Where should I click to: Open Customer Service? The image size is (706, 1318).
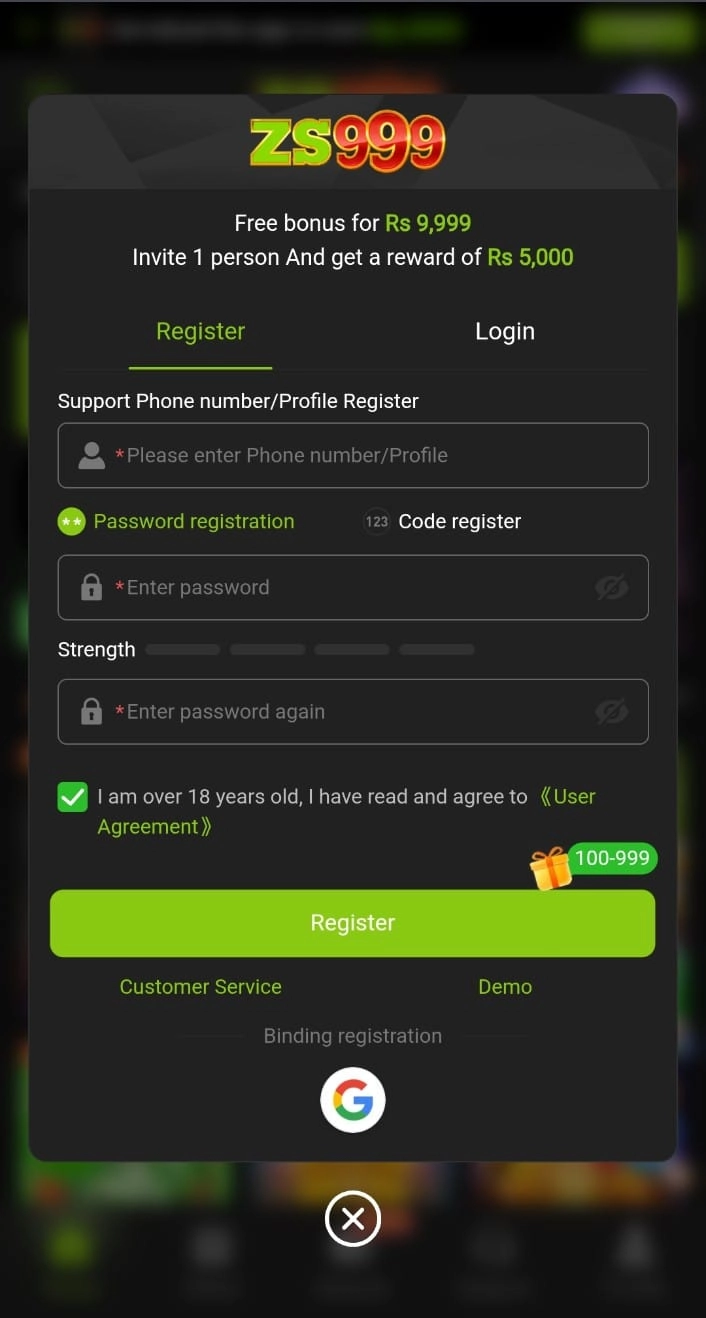click(x=200, y=987)
